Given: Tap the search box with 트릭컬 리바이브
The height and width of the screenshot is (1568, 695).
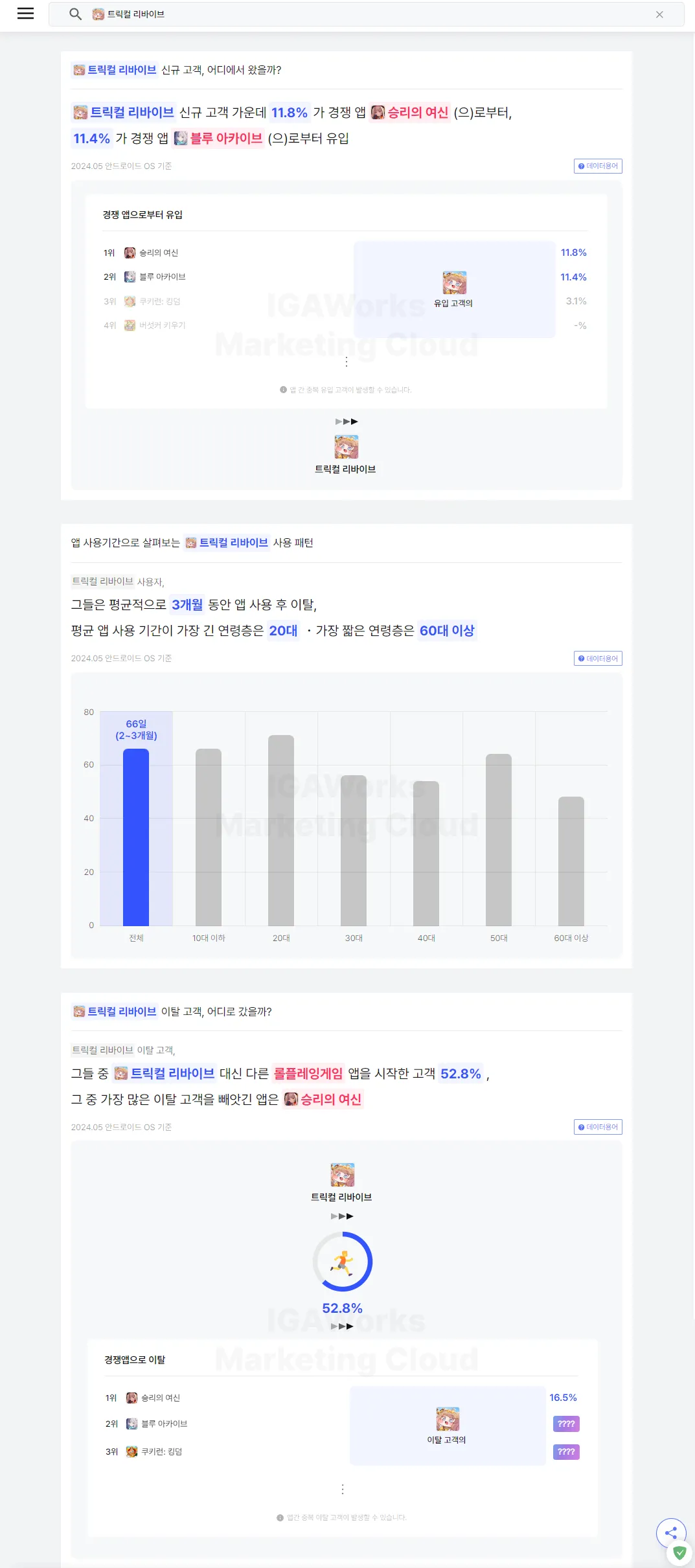Looking at the screenshot, I should pos(363,14).
